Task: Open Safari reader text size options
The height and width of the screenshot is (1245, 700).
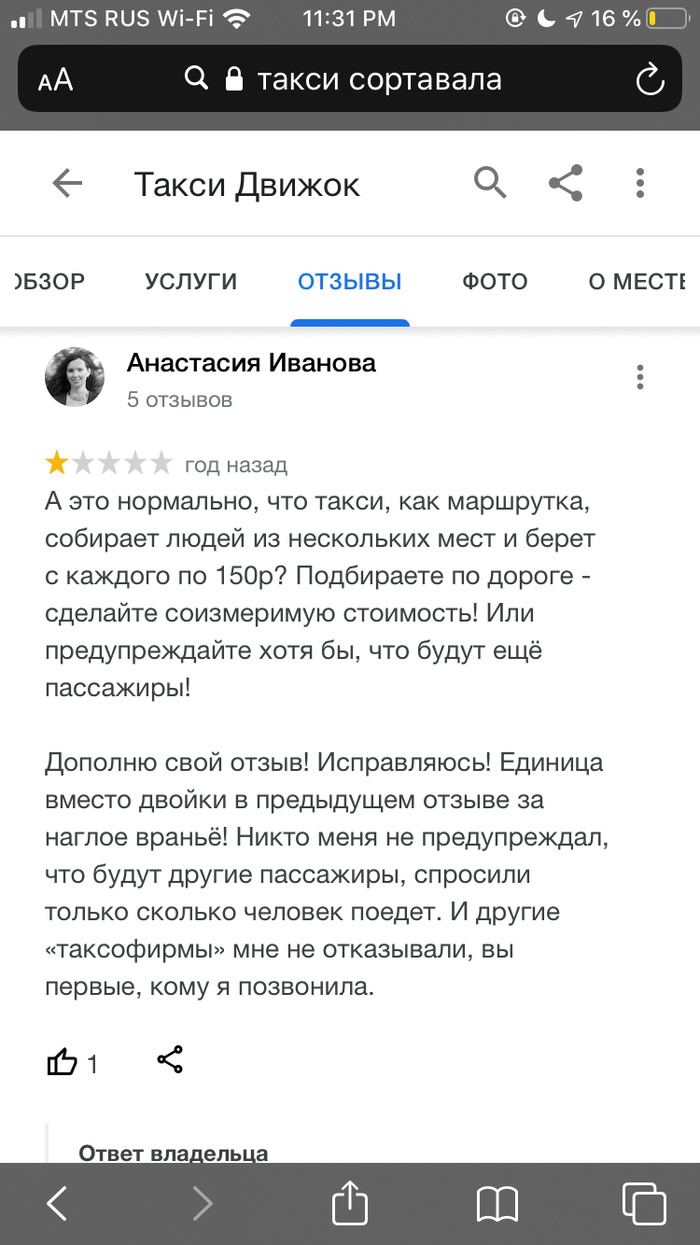Action: [x=56, y=81]
